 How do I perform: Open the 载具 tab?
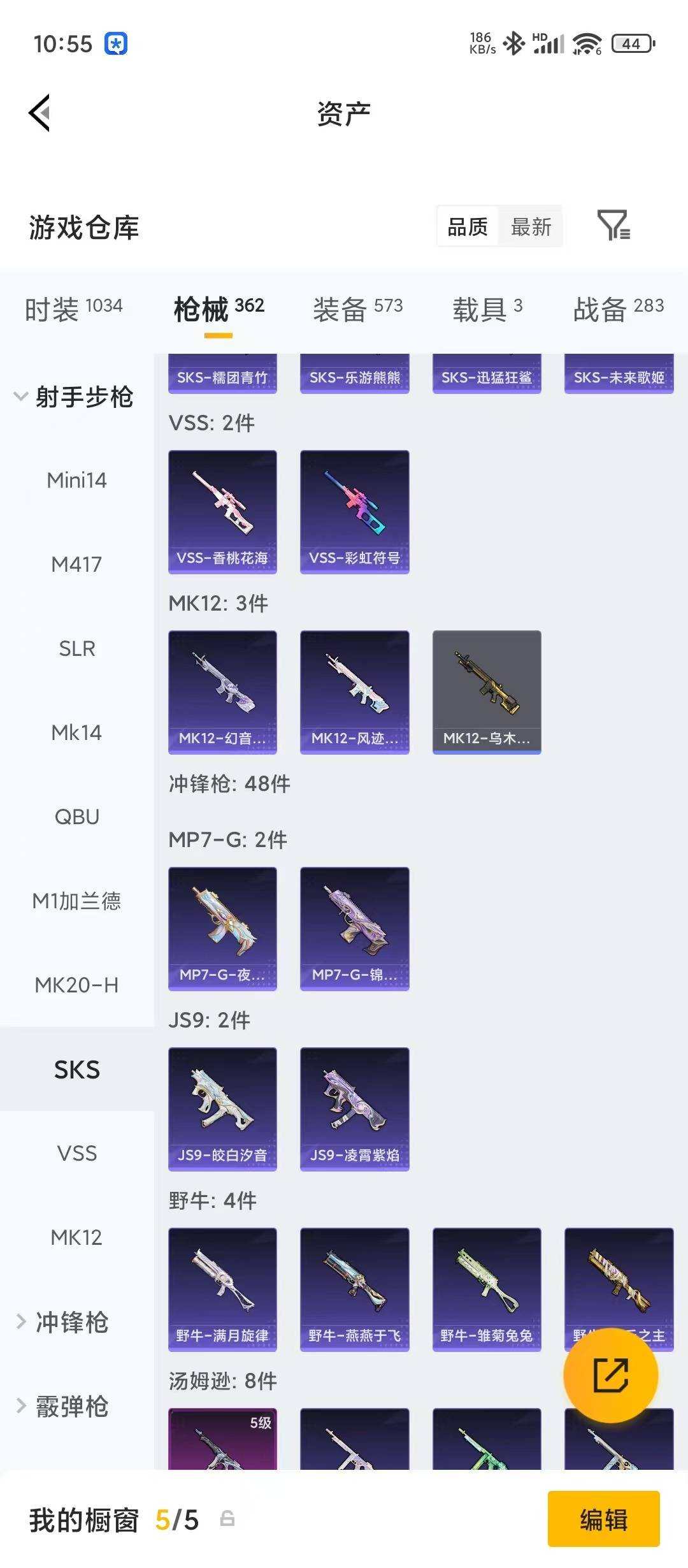pyautogui.click(x=487, y=309)
